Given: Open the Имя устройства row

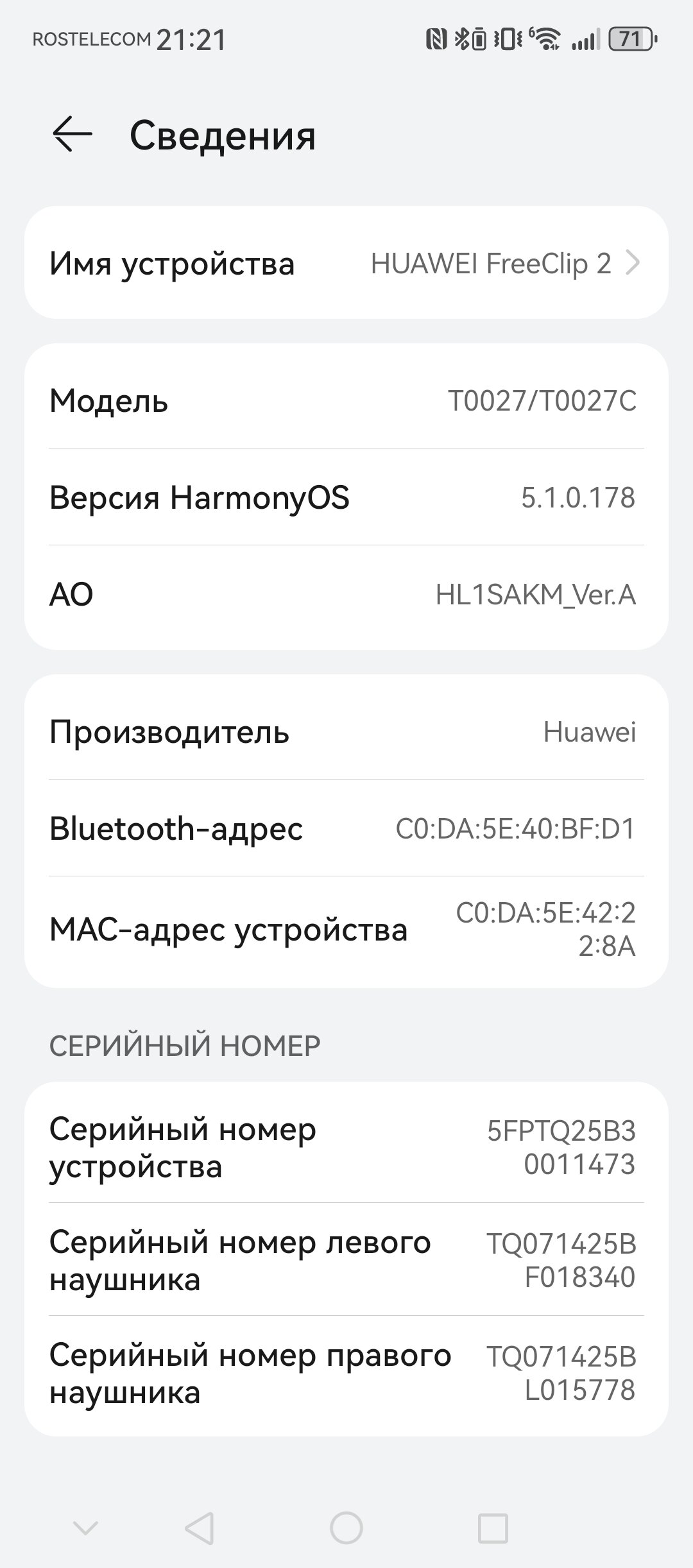Looking at the screenshot, I should coord(346,263).
